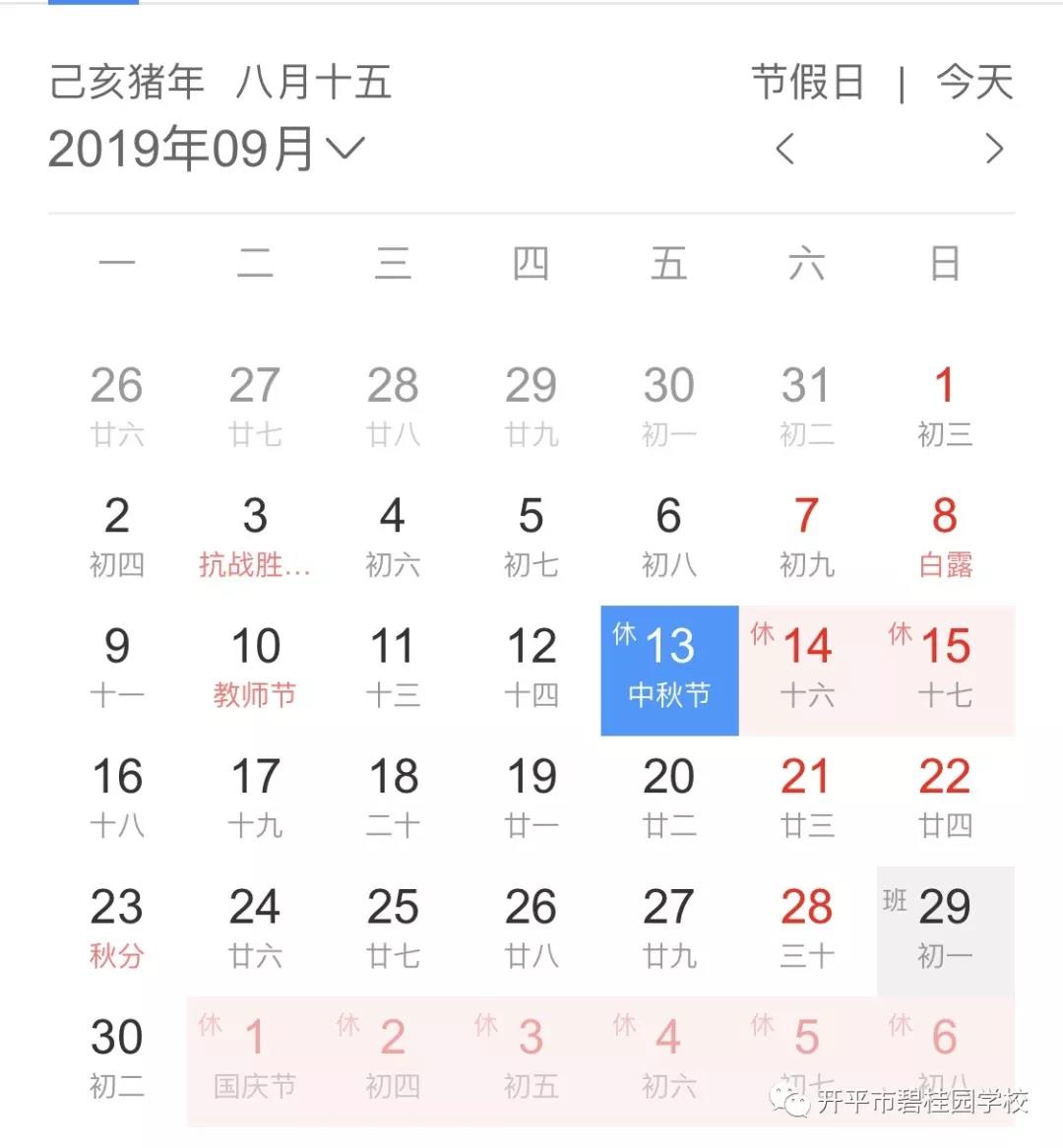Go to the previous month
Viewport: 1063px width, 1148px height.
point(784,150)
